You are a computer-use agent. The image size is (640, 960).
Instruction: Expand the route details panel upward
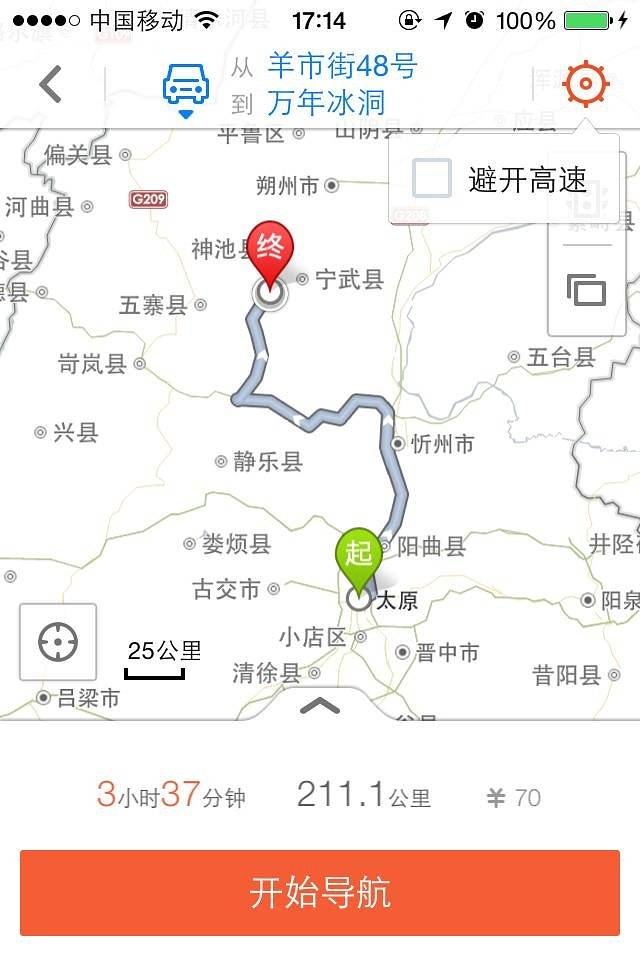click(320, 705)
